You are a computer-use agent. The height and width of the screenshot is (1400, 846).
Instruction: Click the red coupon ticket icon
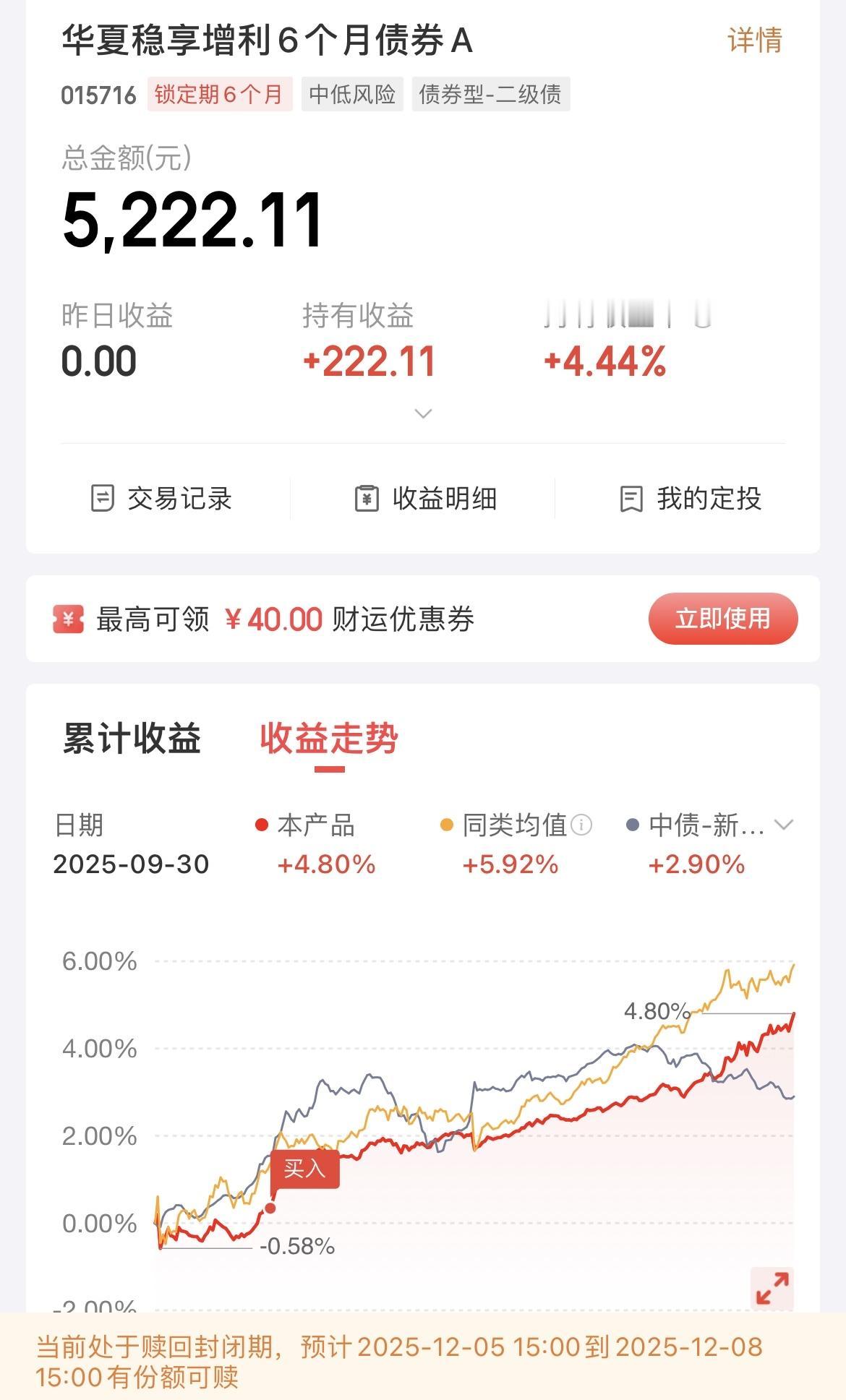(67, 619)
